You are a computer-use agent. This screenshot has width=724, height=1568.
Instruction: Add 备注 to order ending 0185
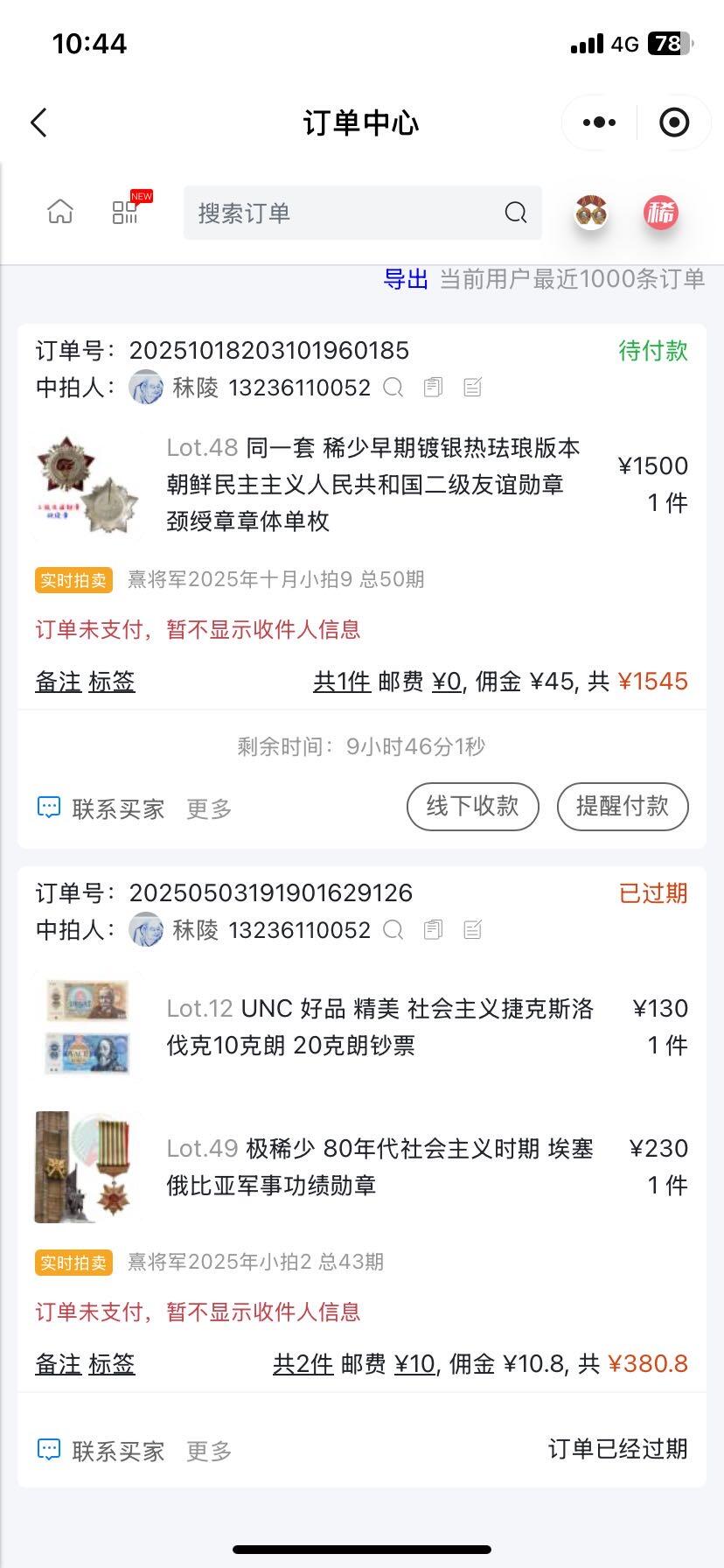coord(59,682)
